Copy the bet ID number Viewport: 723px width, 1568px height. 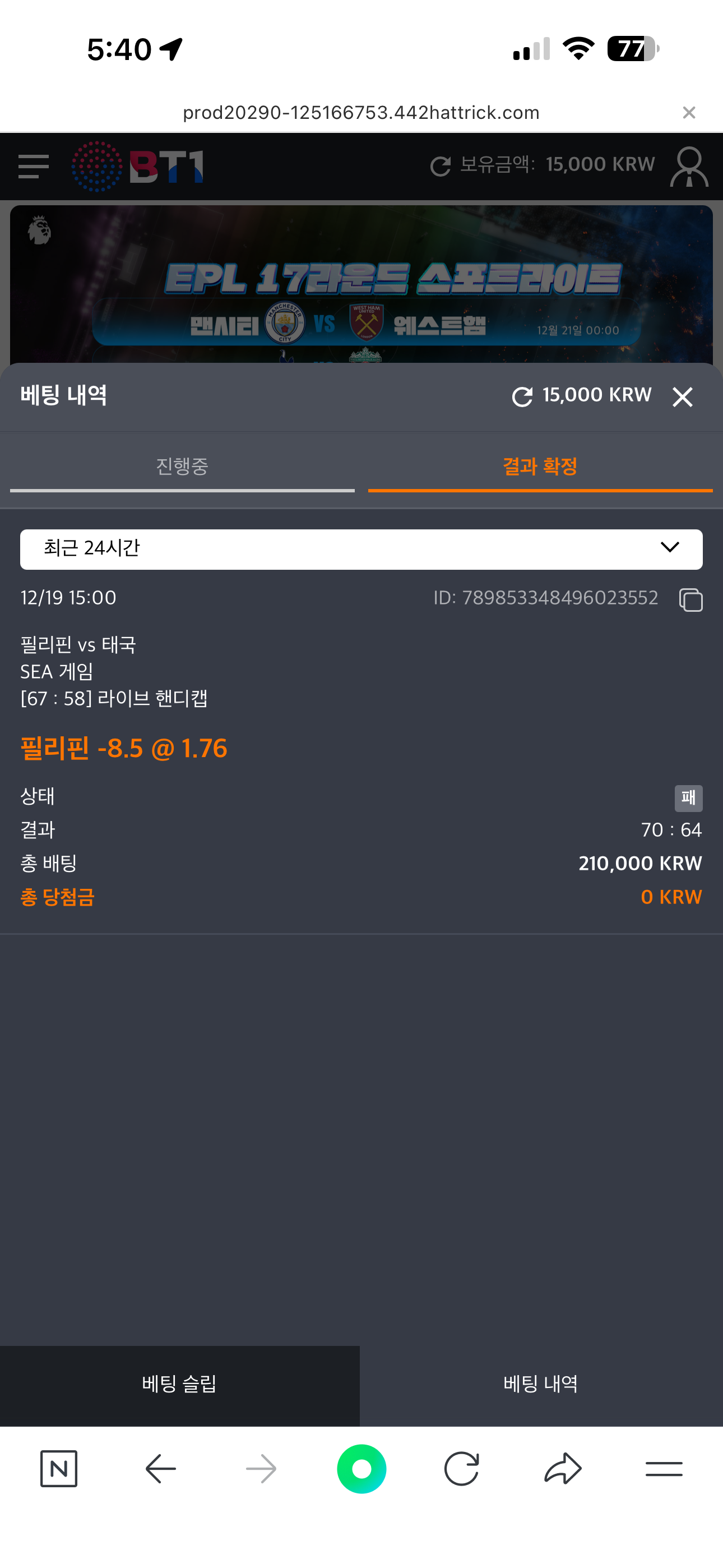coord(690,599)
